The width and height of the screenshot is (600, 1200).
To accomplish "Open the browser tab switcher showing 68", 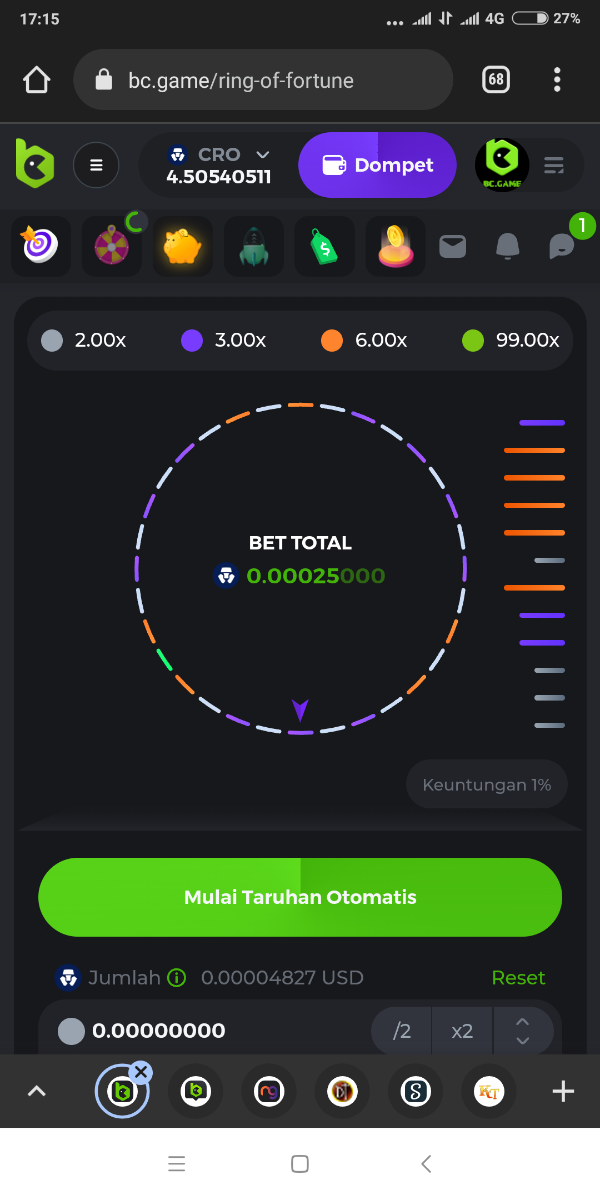I will pos(496,80).
